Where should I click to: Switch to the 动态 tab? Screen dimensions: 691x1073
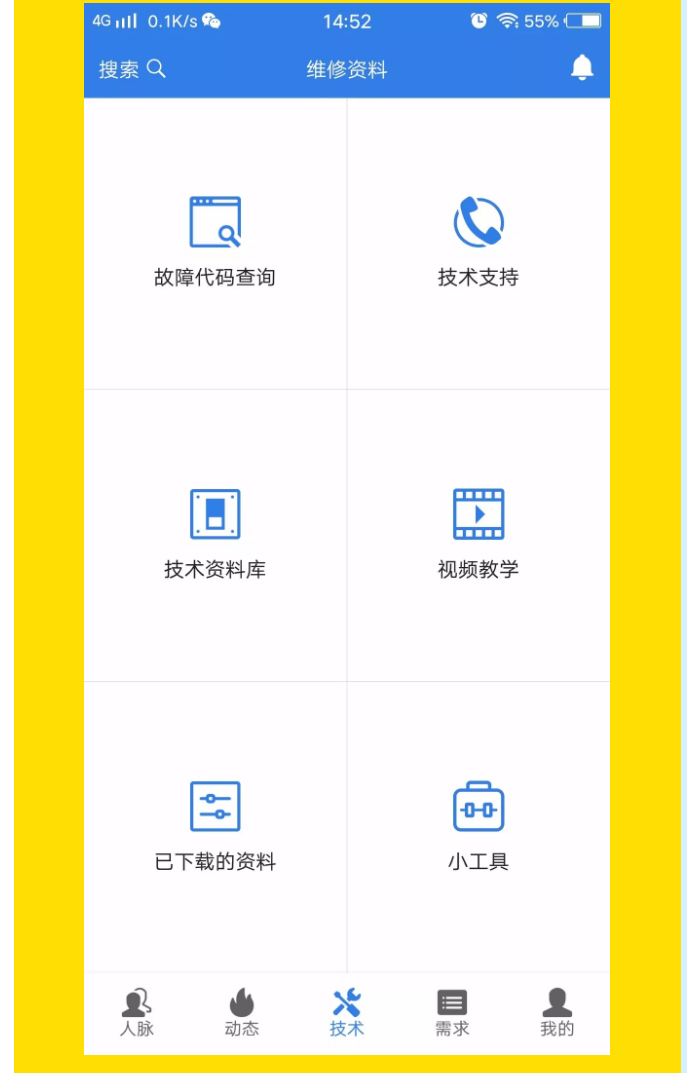click(242, 1012)
